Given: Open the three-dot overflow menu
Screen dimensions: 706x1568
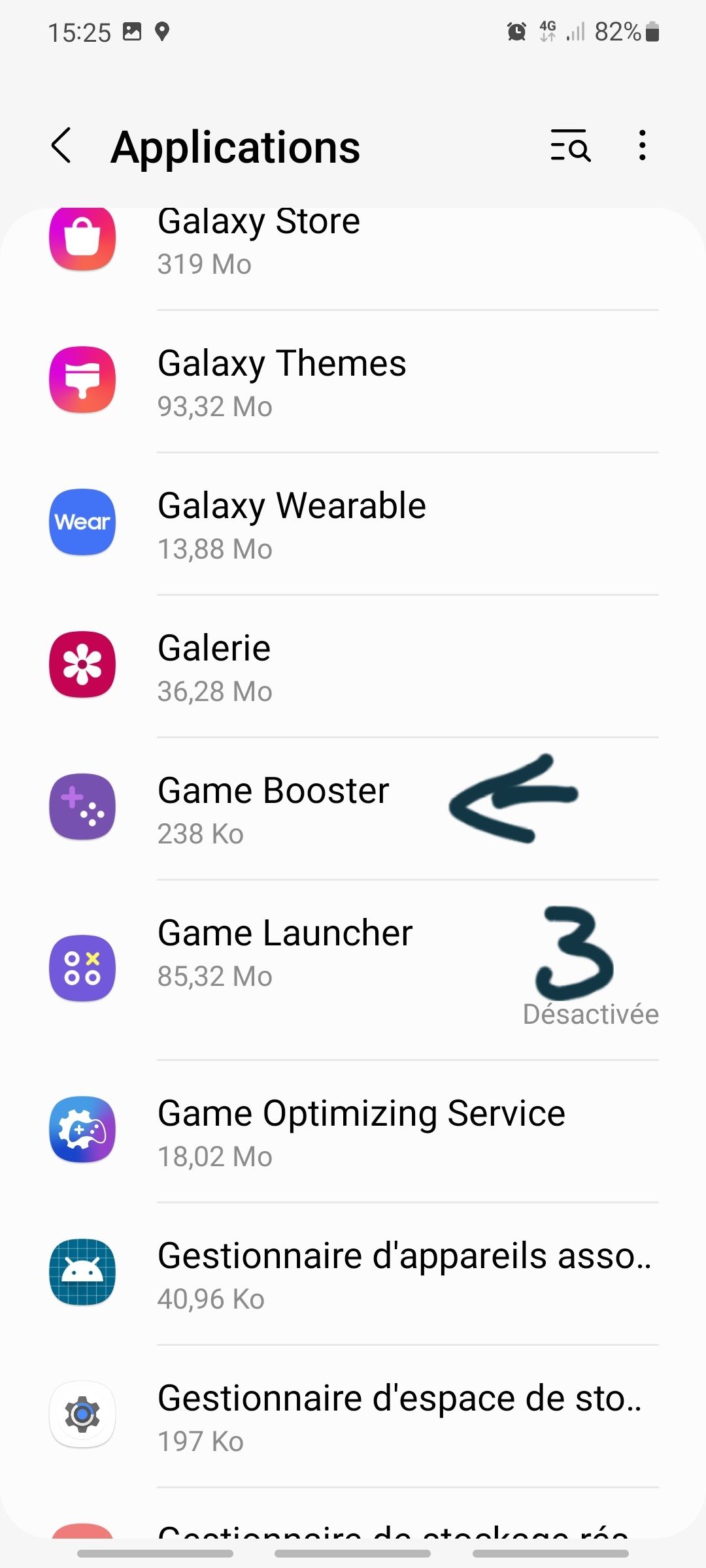Looking at the screenshot, I should point(643,146).
